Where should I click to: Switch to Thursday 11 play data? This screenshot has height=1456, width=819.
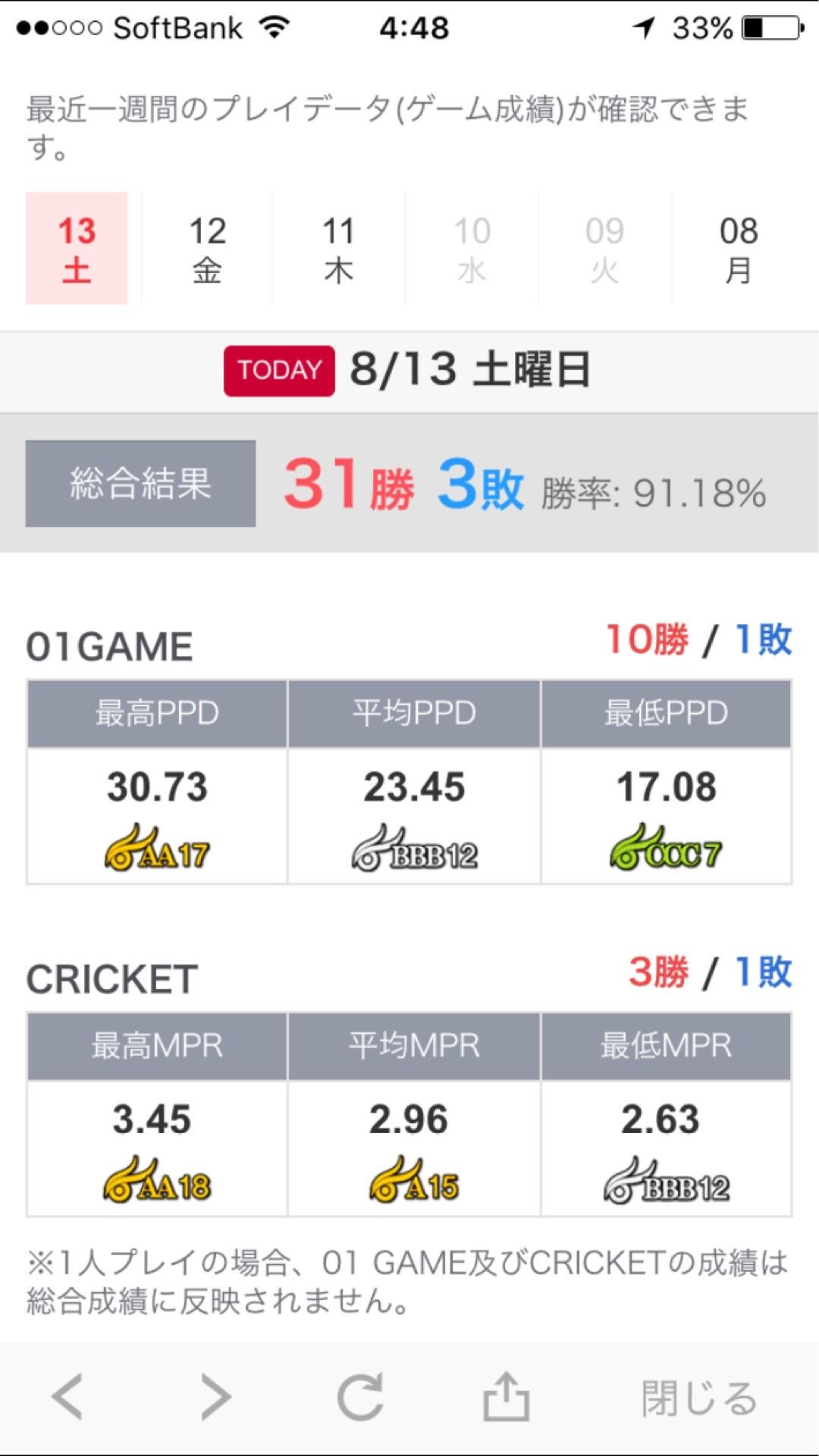click(x=339, y=246)
